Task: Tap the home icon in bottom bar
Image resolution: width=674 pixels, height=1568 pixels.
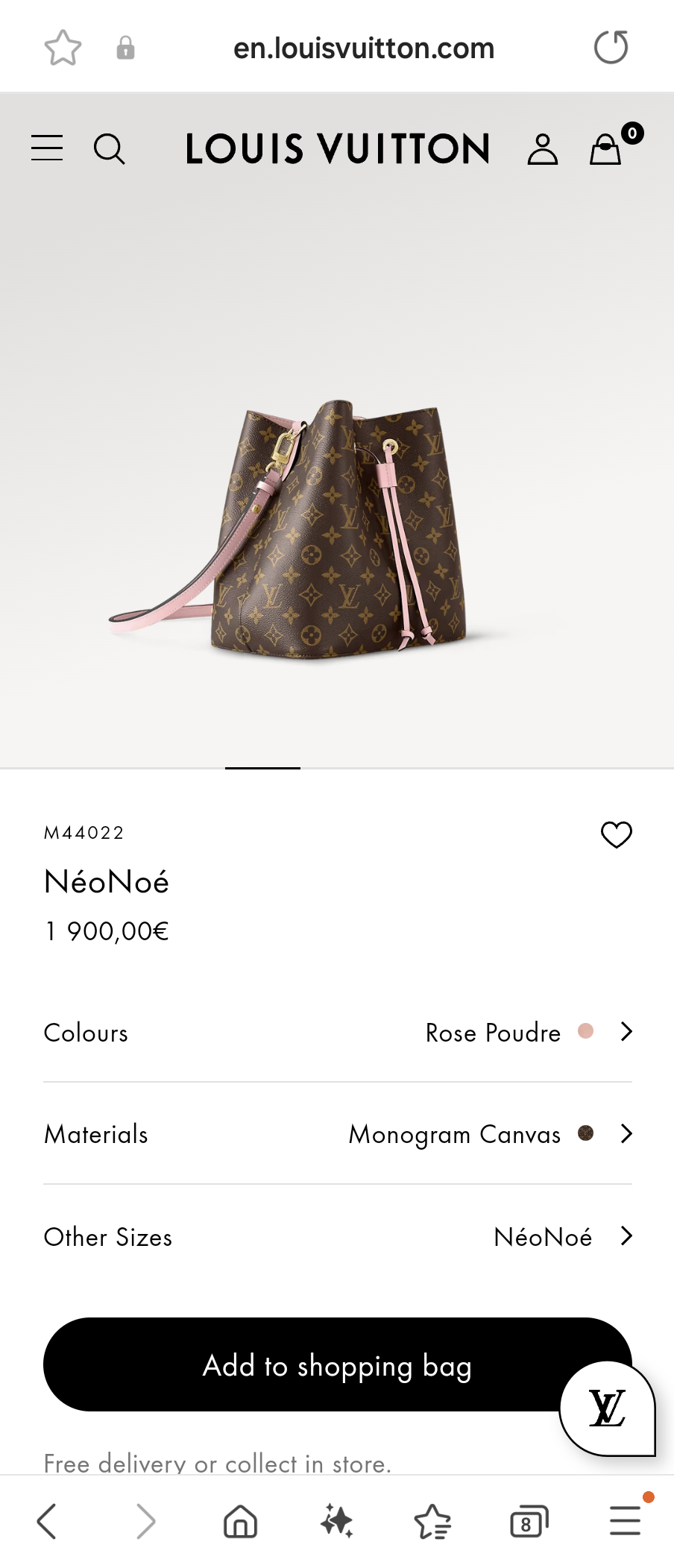Action: click(239, 1521)
